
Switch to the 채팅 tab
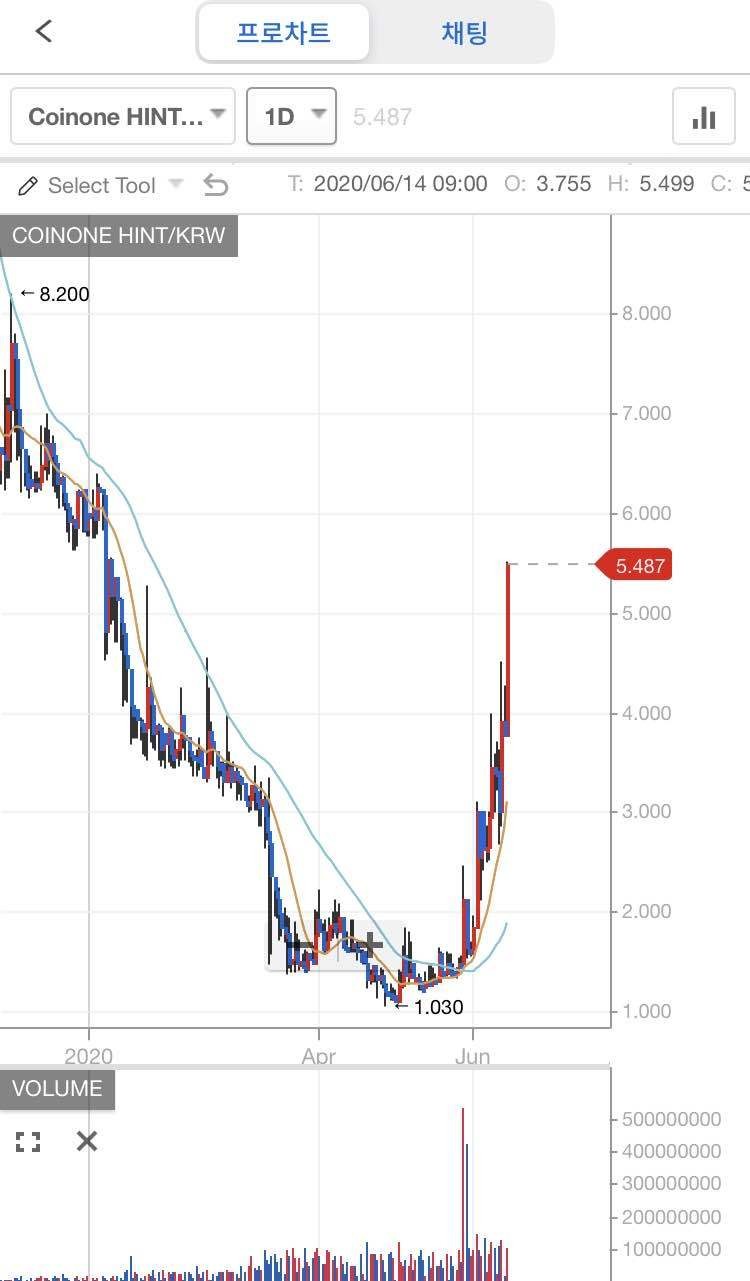click(x=464, y=32)
